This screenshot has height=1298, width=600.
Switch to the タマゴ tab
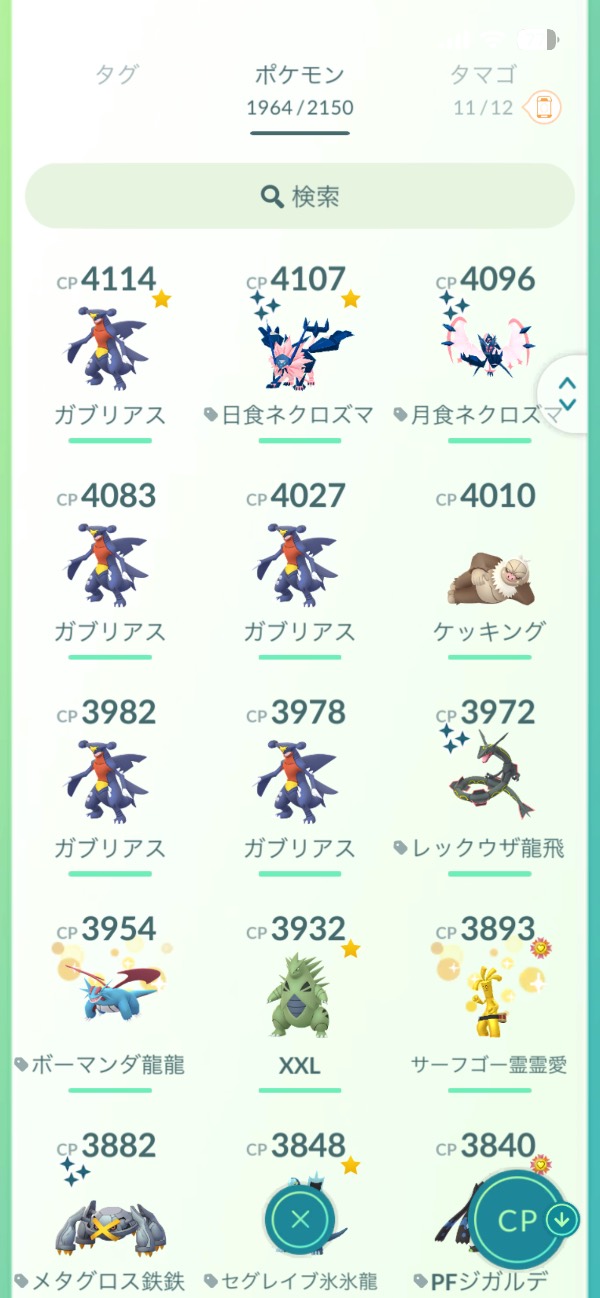pos(483,75)
